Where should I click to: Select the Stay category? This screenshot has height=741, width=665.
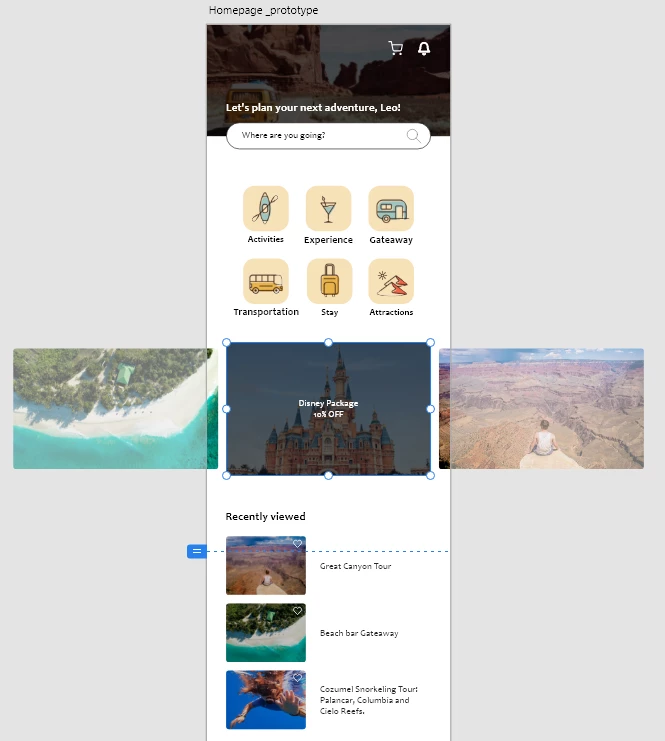coord(329,282)
